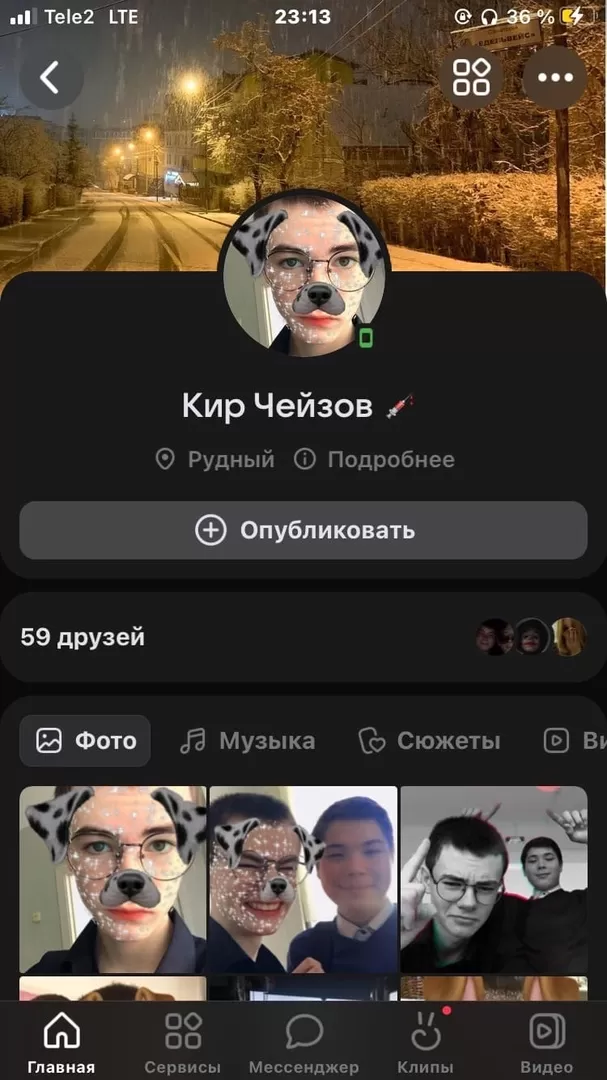The width and height of the screenshot is (607, 1080).
Task: Open the round profile avatar photo
Action: 303,273
